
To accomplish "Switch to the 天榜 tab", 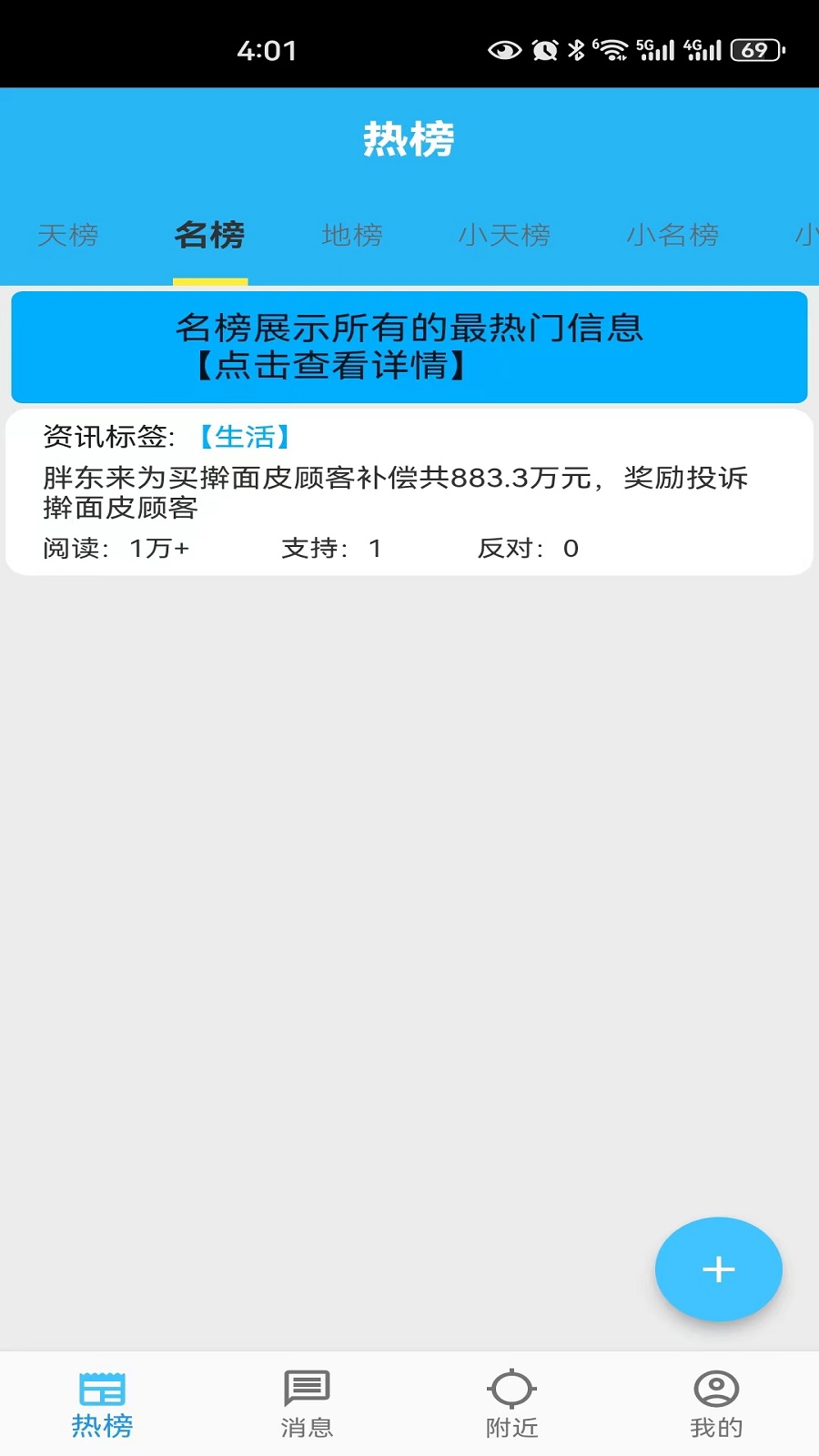I will coord(68,236).
